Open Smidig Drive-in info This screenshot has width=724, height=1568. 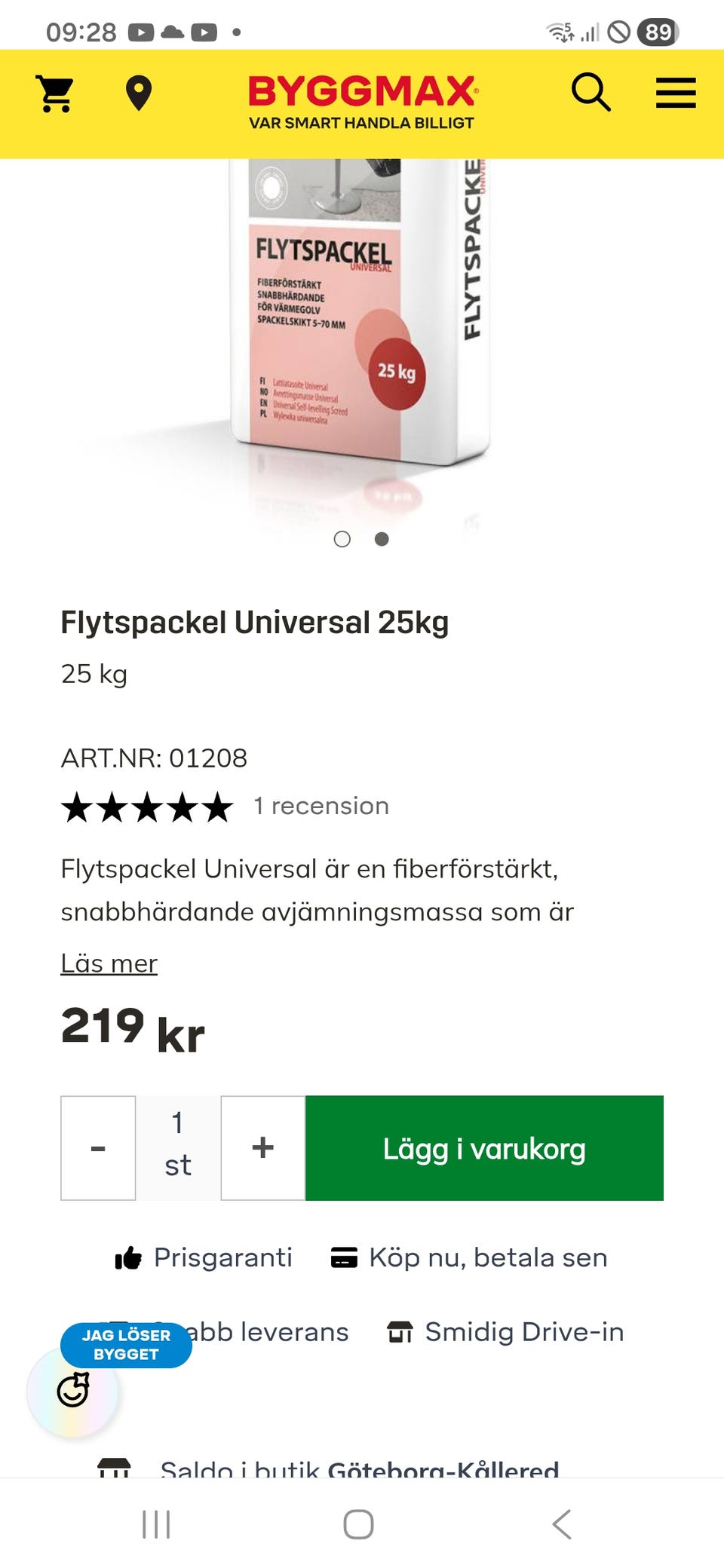pos(505,1332)
